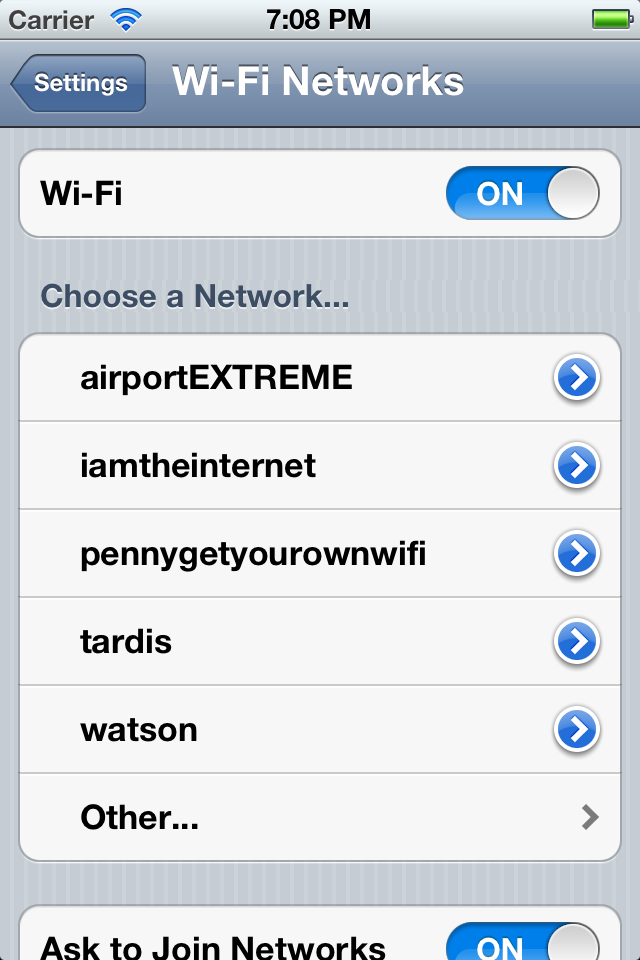
Task: Toggle Ask to Join Networks
Action: (x=522, y=943)
